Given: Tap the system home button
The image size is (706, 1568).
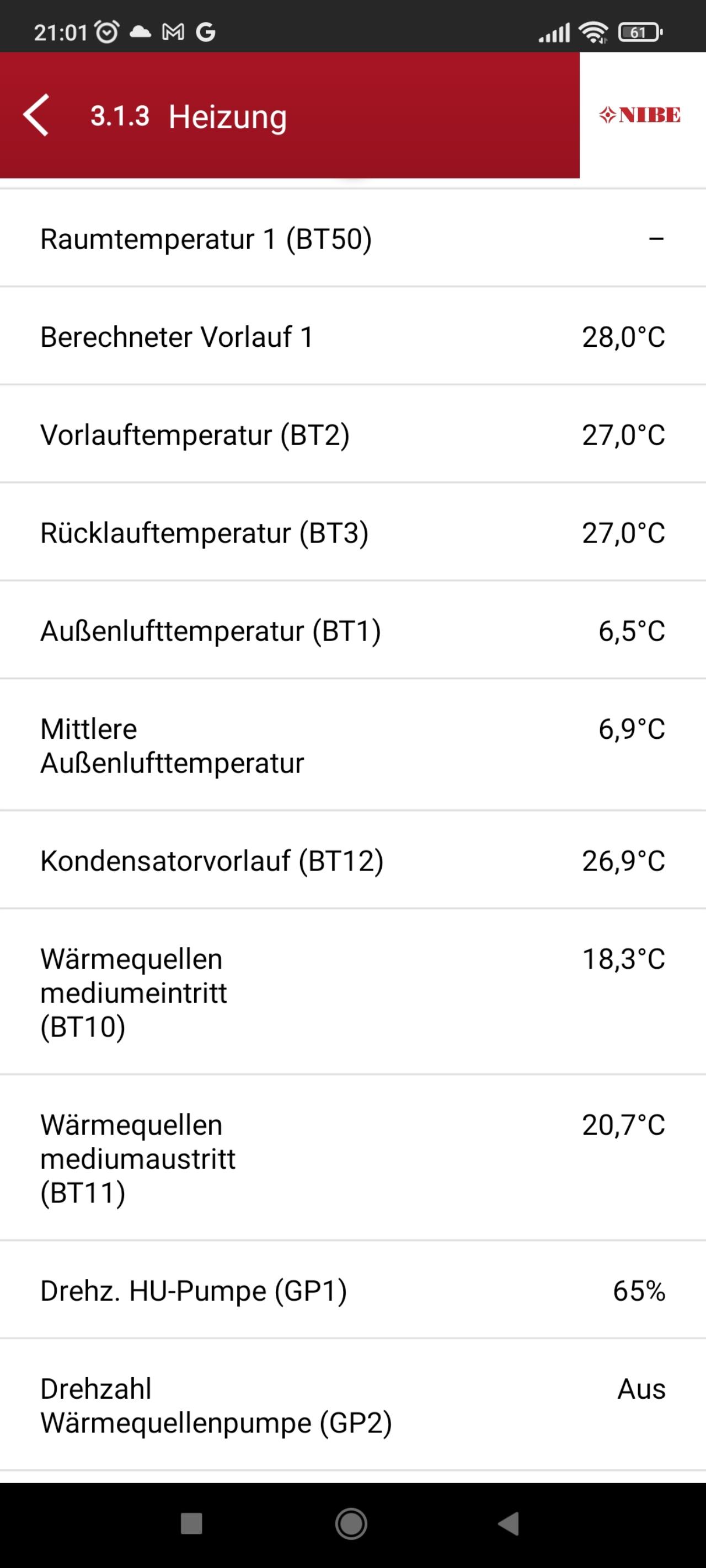Looking at the screenshot, I should pos(351,1523).
